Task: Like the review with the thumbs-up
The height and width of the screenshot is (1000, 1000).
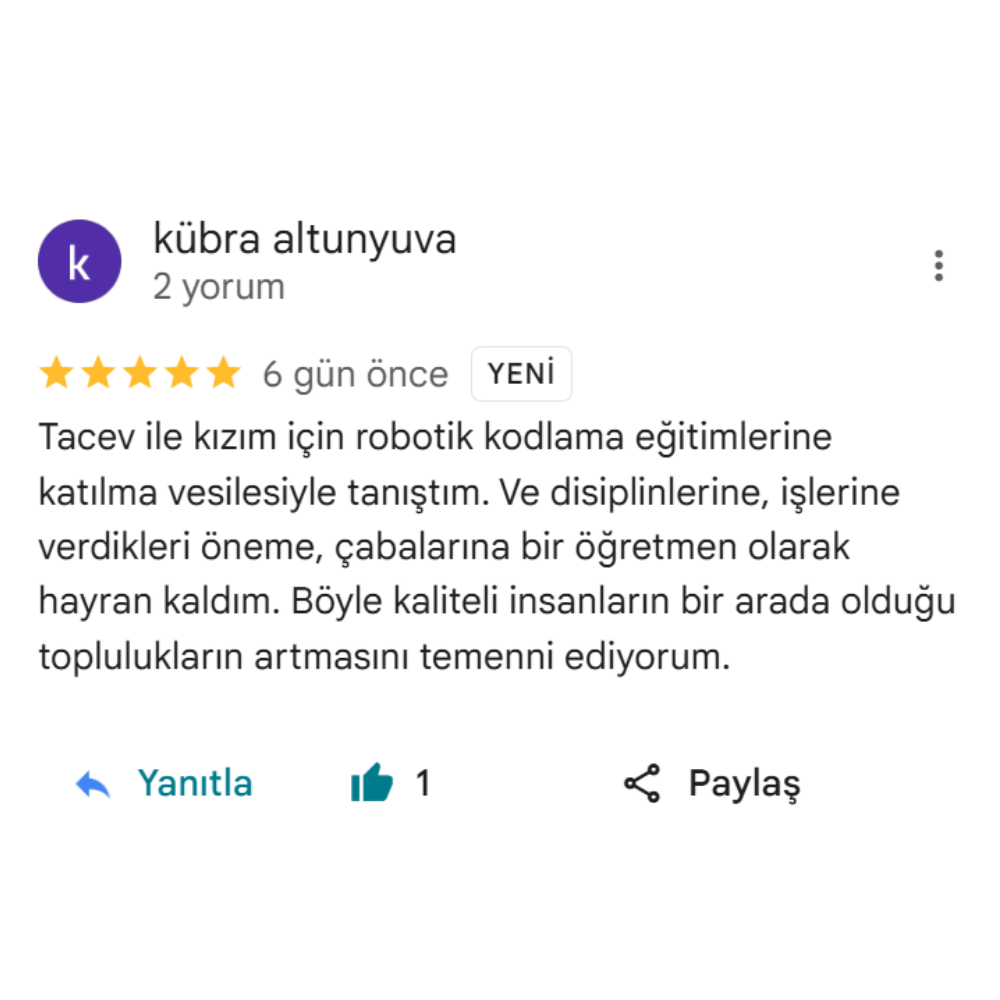Action: pos(372,784)
